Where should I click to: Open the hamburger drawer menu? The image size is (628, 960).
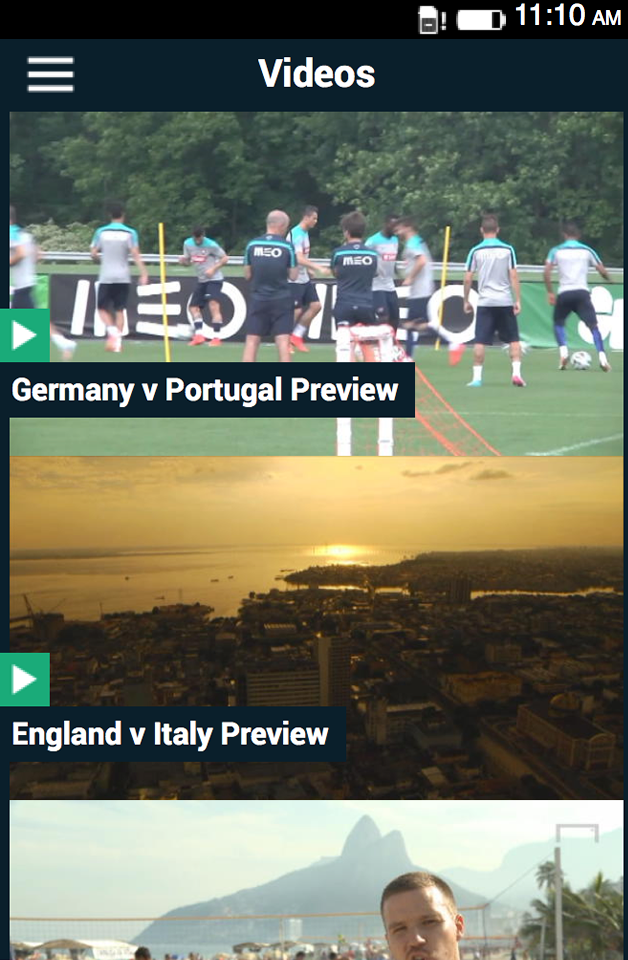50,74
